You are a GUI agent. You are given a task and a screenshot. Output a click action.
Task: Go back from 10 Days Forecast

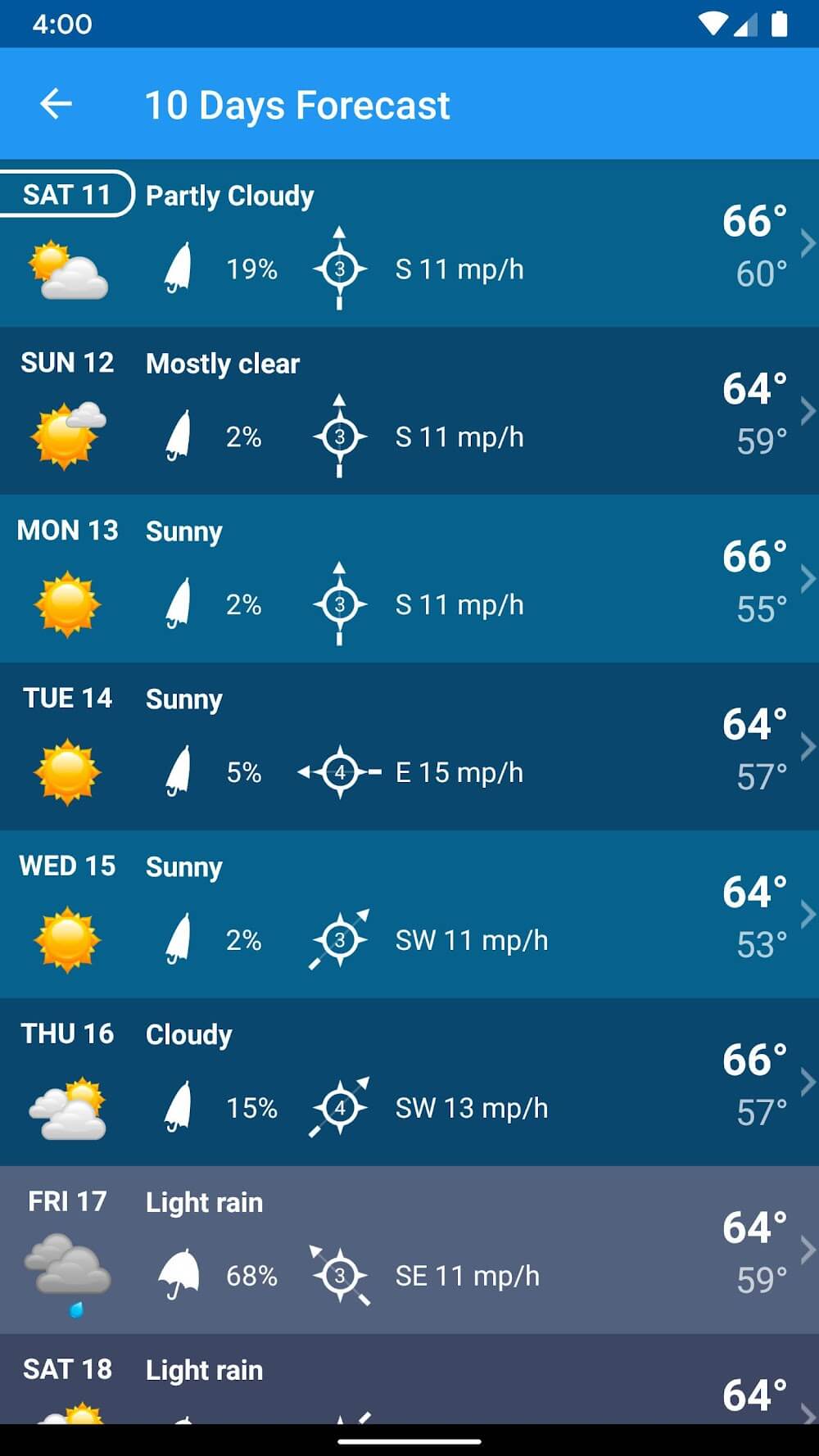point(56,104)
